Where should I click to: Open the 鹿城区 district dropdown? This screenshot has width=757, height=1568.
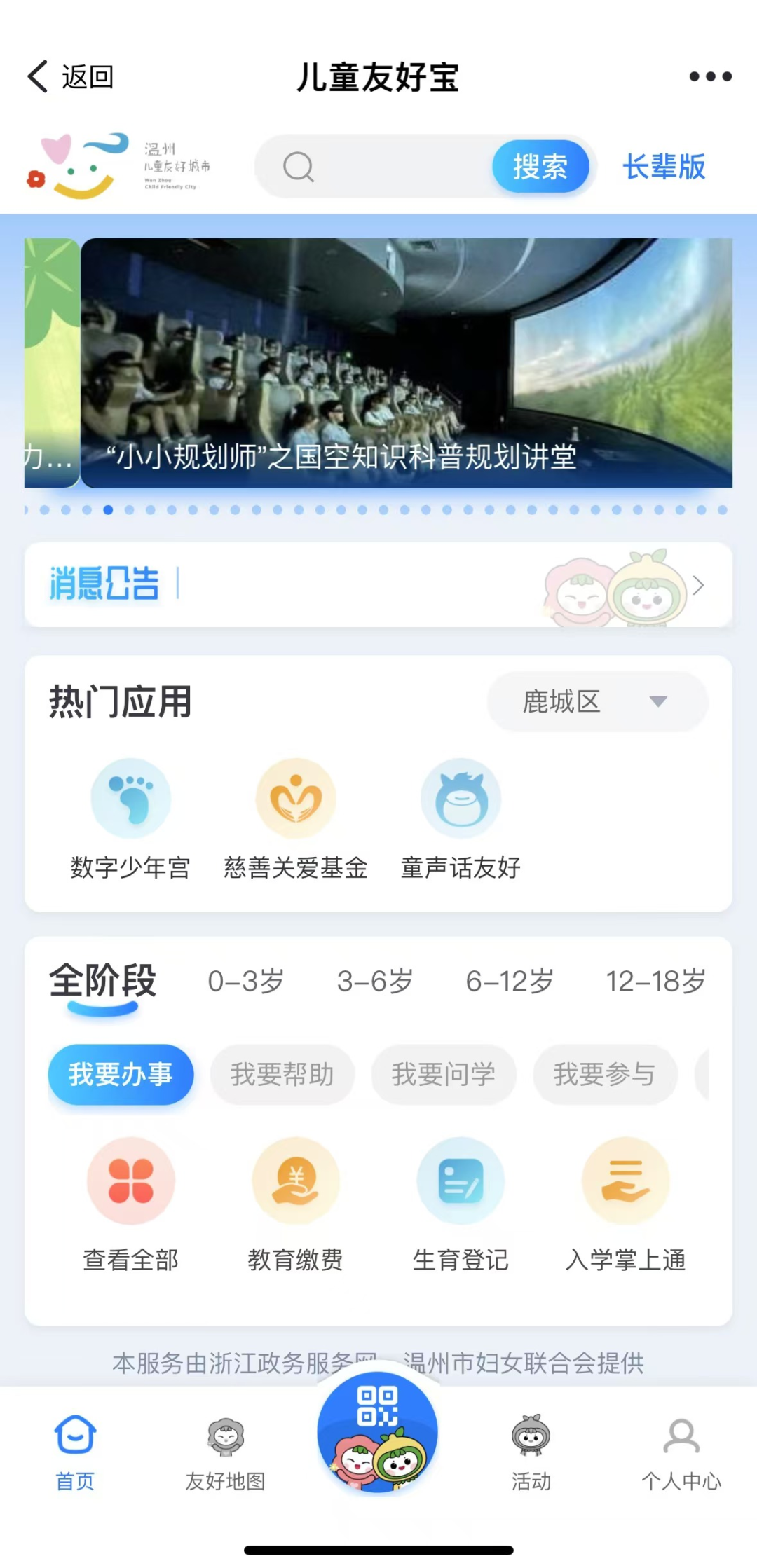597,701
